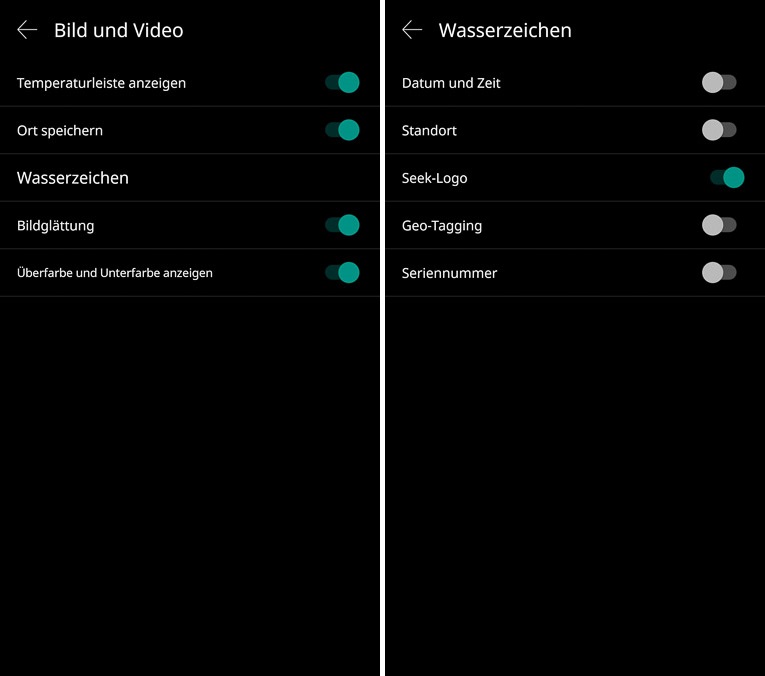Switch off the Seek-Logo watermark
The image size is (765, 676).
point(727,178)
